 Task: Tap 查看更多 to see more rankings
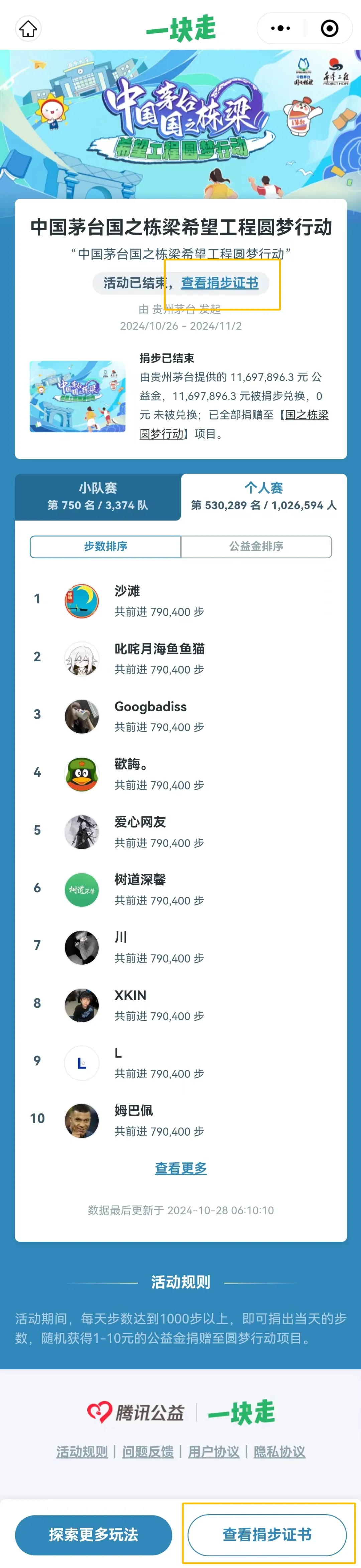click(181, 1168)
